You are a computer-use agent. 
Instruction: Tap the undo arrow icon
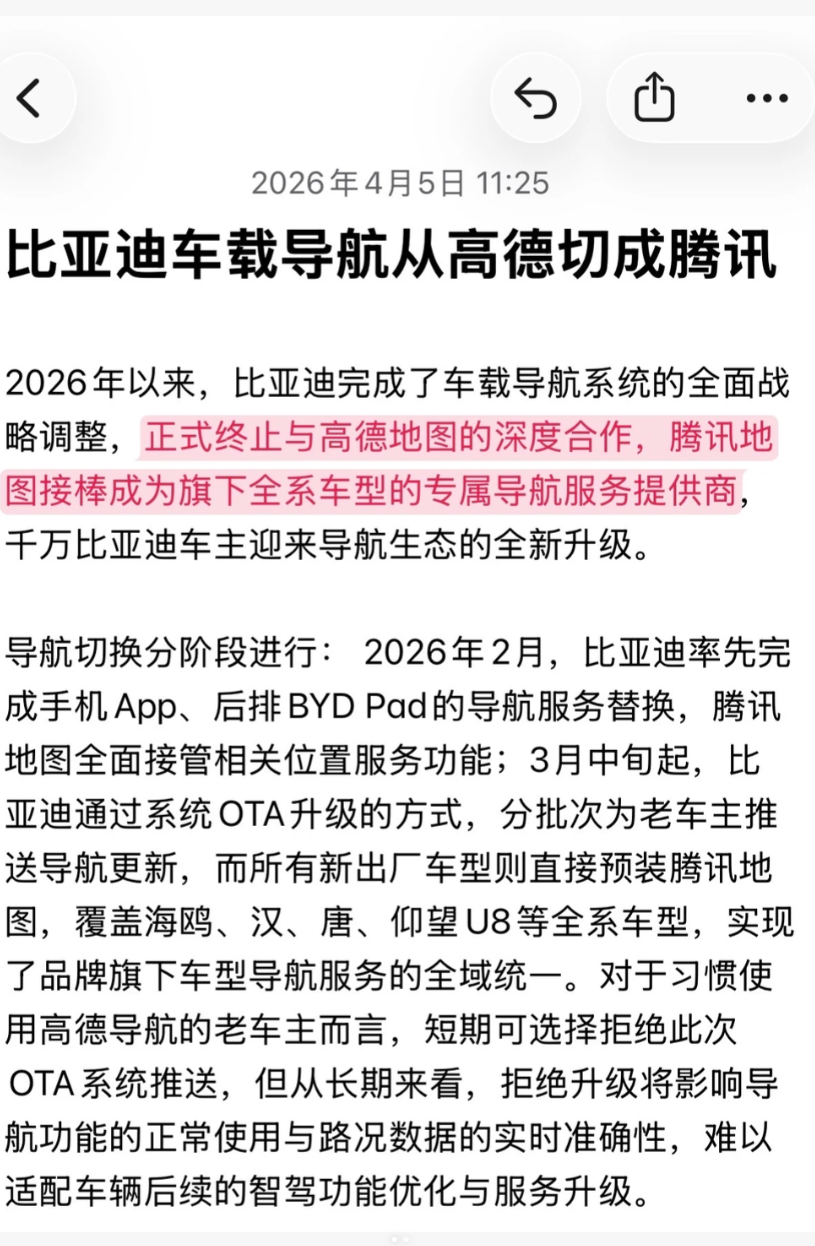(535, 99)
